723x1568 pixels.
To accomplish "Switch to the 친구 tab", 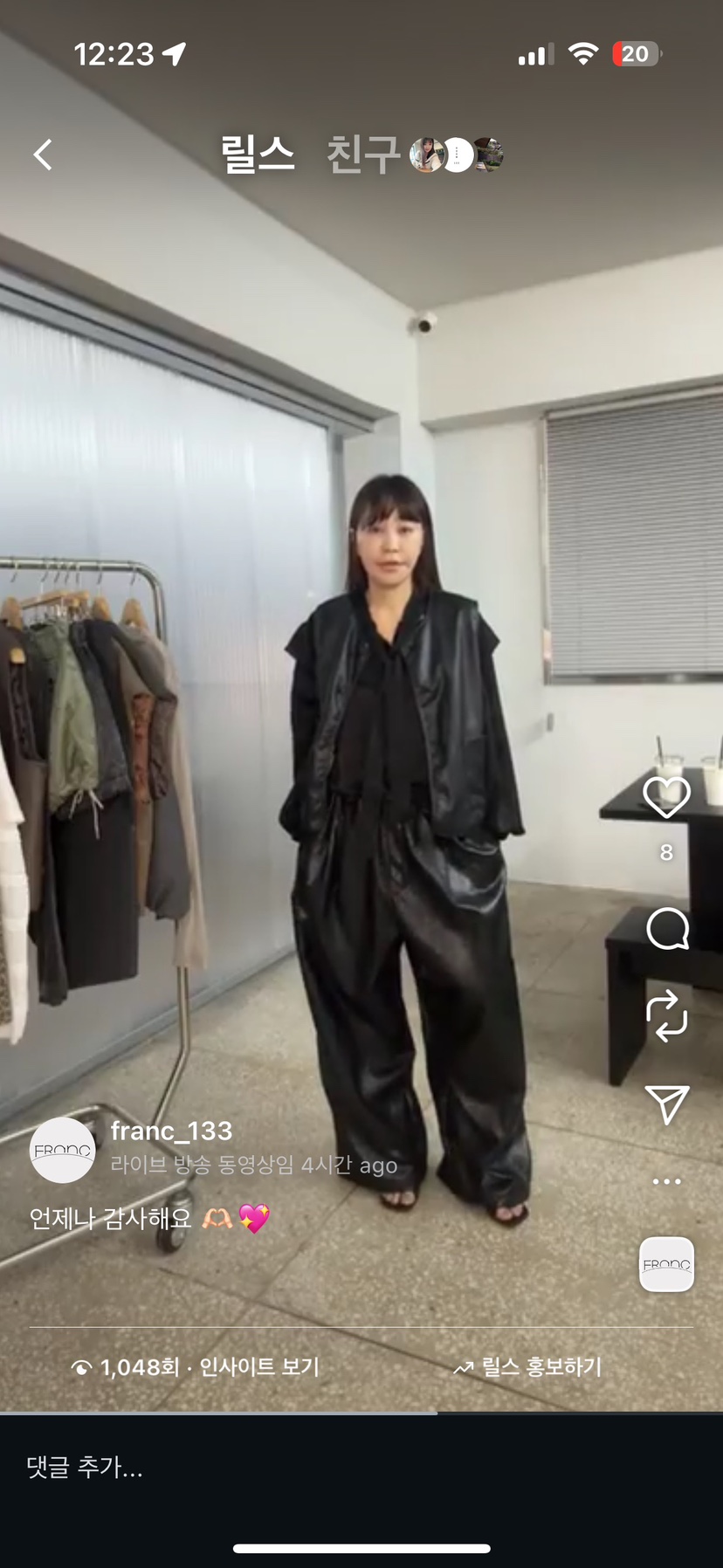I will pyautogui.click(x=362, y=155).
